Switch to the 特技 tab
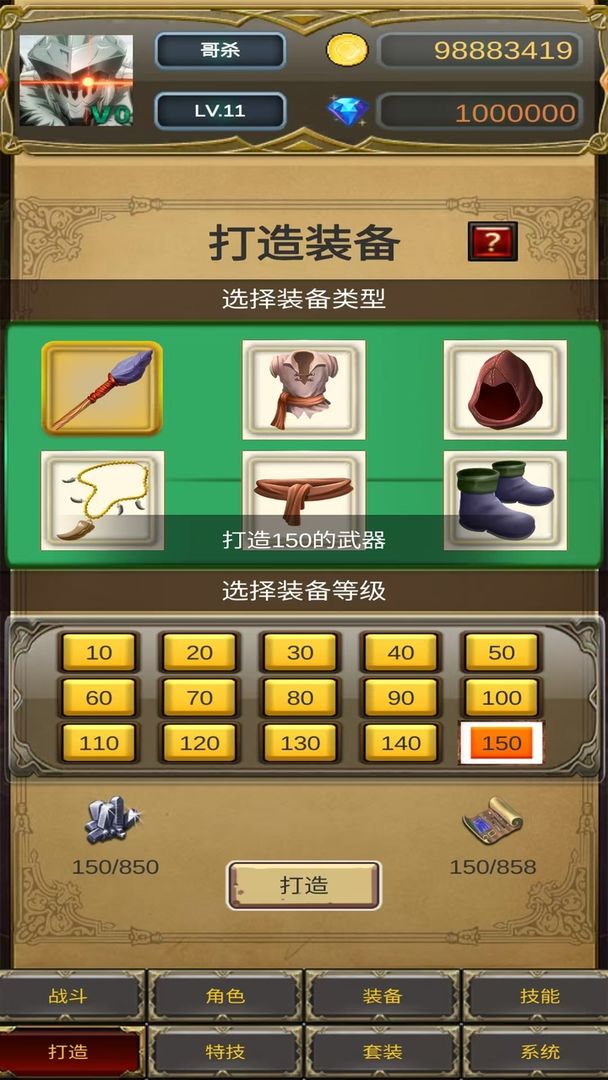This screenshot has width=608, height=1080. pyautogui.click(x=225, y=1052)
